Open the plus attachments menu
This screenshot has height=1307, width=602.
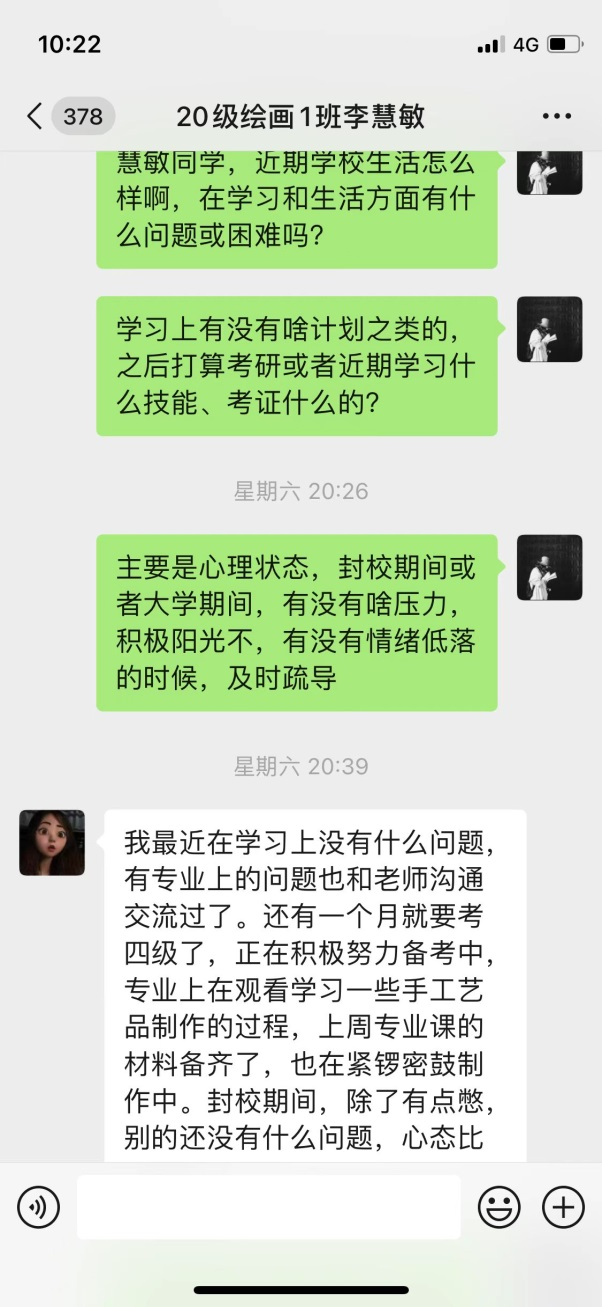click(563, 1208)
